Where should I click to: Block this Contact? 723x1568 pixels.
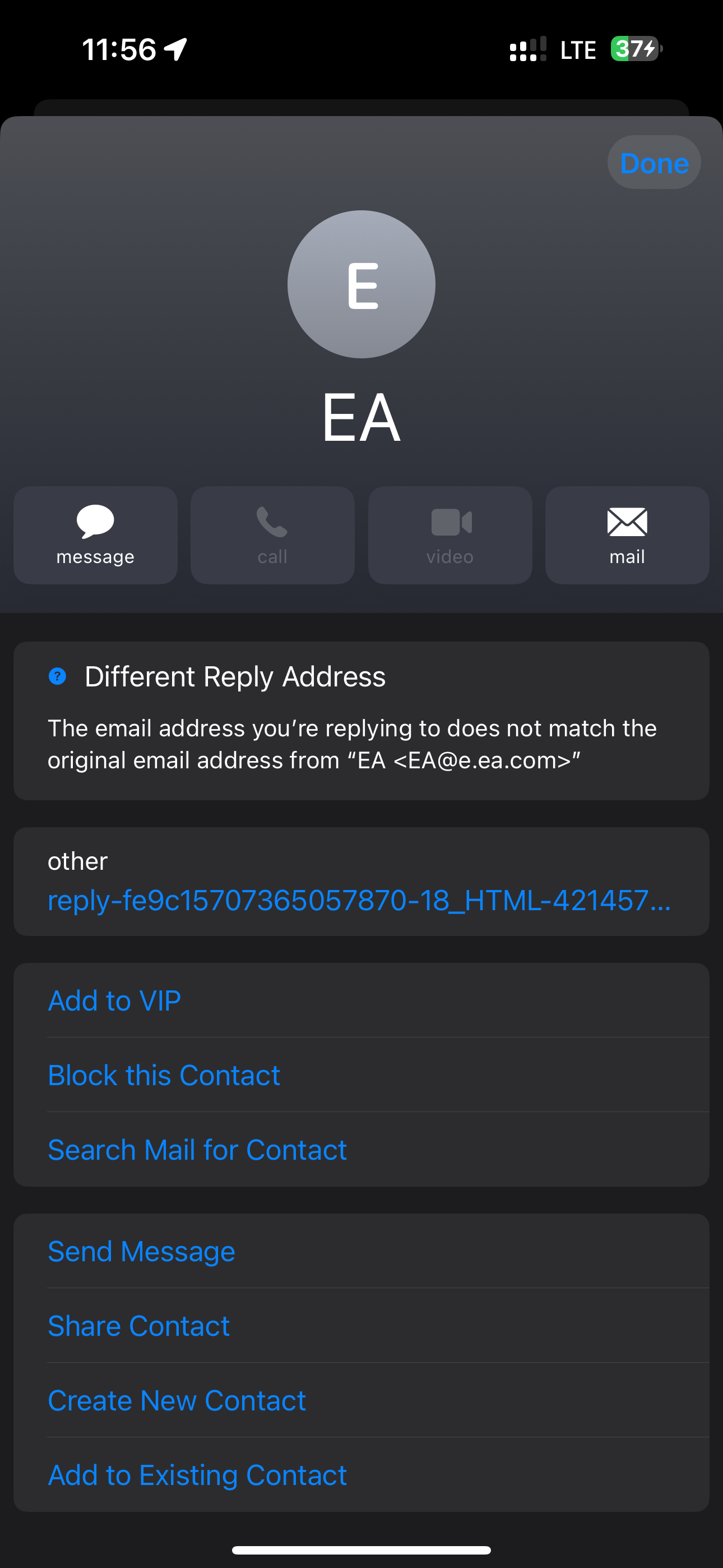tap(164, 1076)
